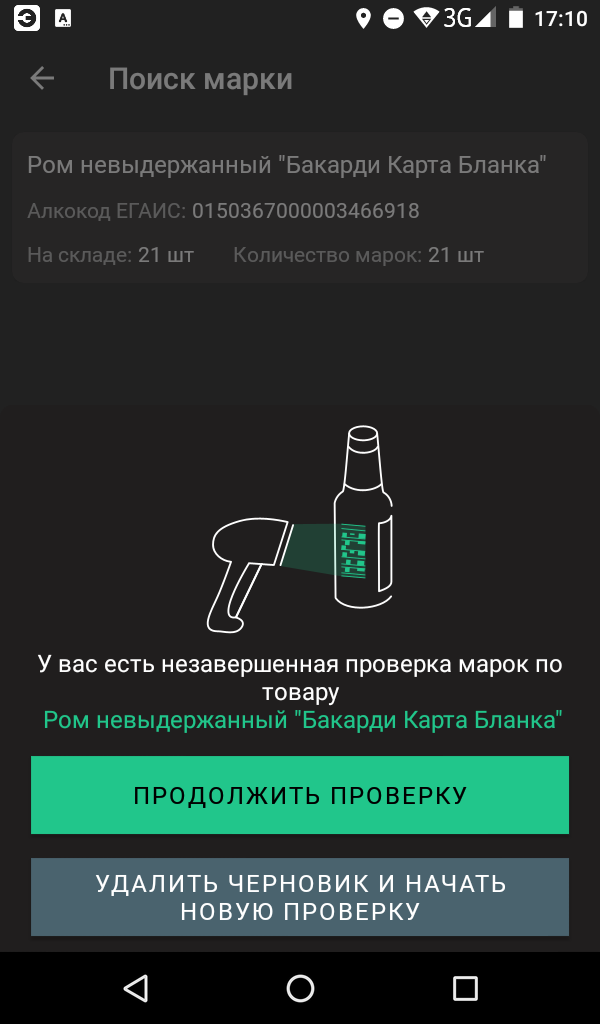Open the recent apps overview
This screenshot has width=600, height=1024.
[465, 988]
